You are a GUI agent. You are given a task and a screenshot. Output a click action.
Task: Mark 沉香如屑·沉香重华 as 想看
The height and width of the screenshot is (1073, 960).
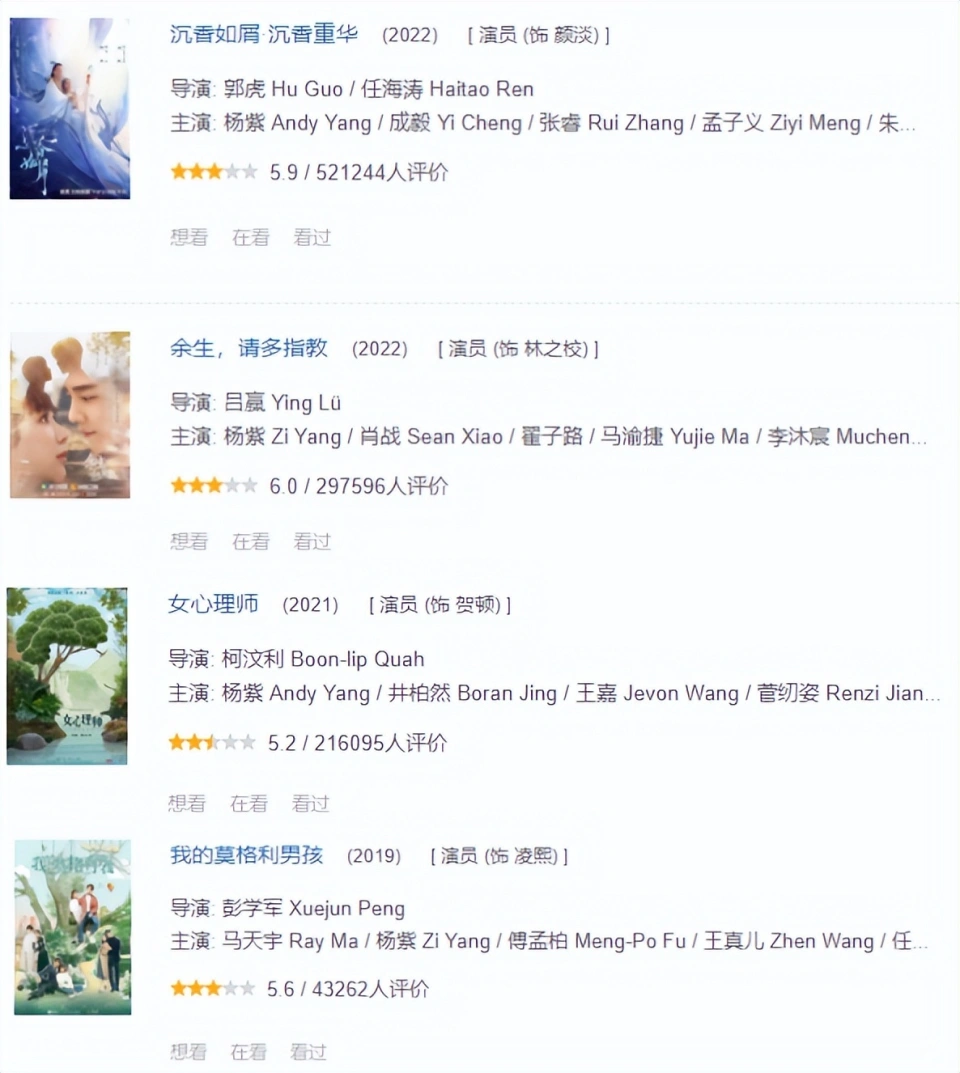pos(189,238)
